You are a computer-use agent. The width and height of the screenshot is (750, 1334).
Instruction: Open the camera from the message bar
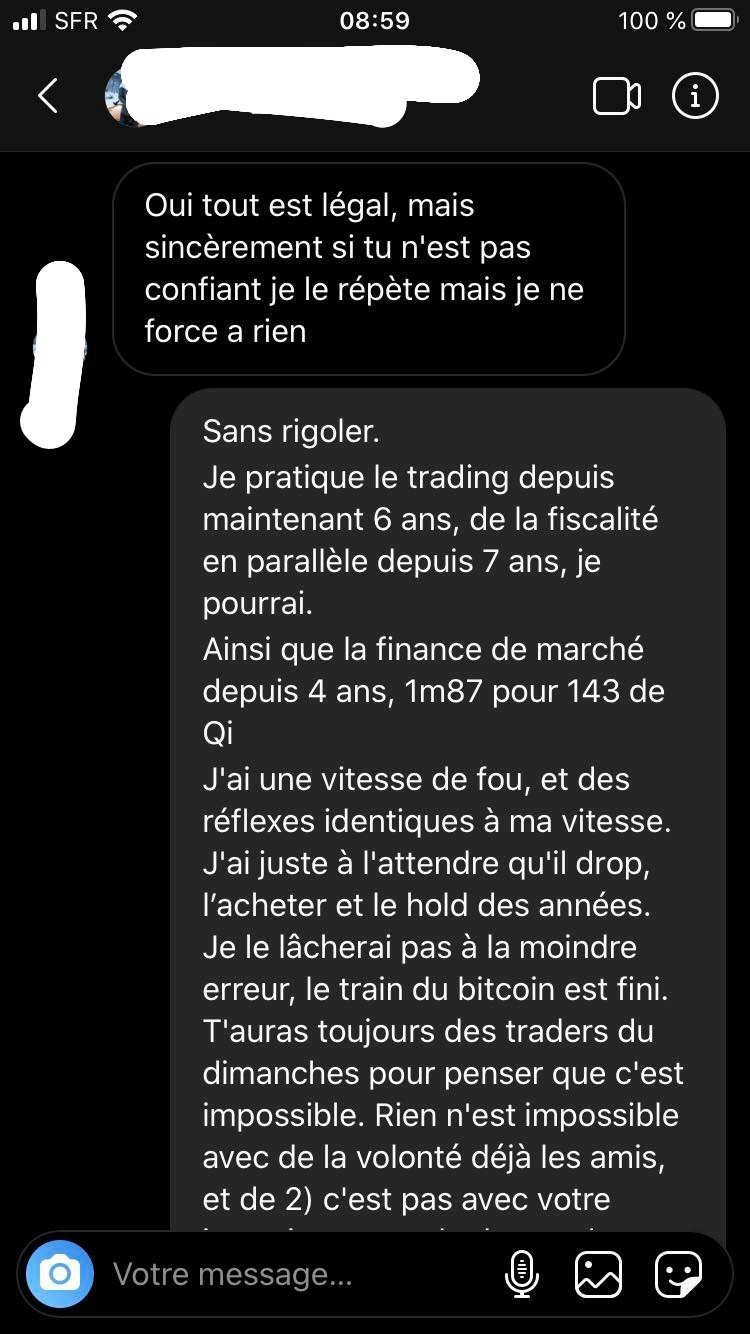(x=60, y=1274)
